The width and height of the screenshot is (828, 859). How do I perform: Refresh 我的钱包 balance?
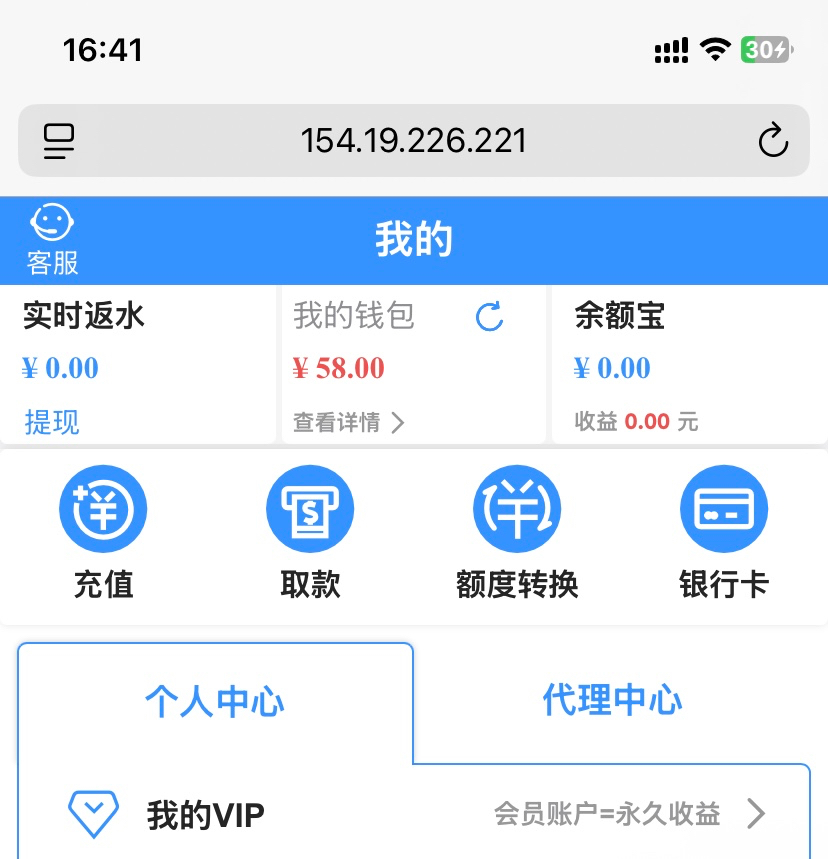(x=489, y=318)
